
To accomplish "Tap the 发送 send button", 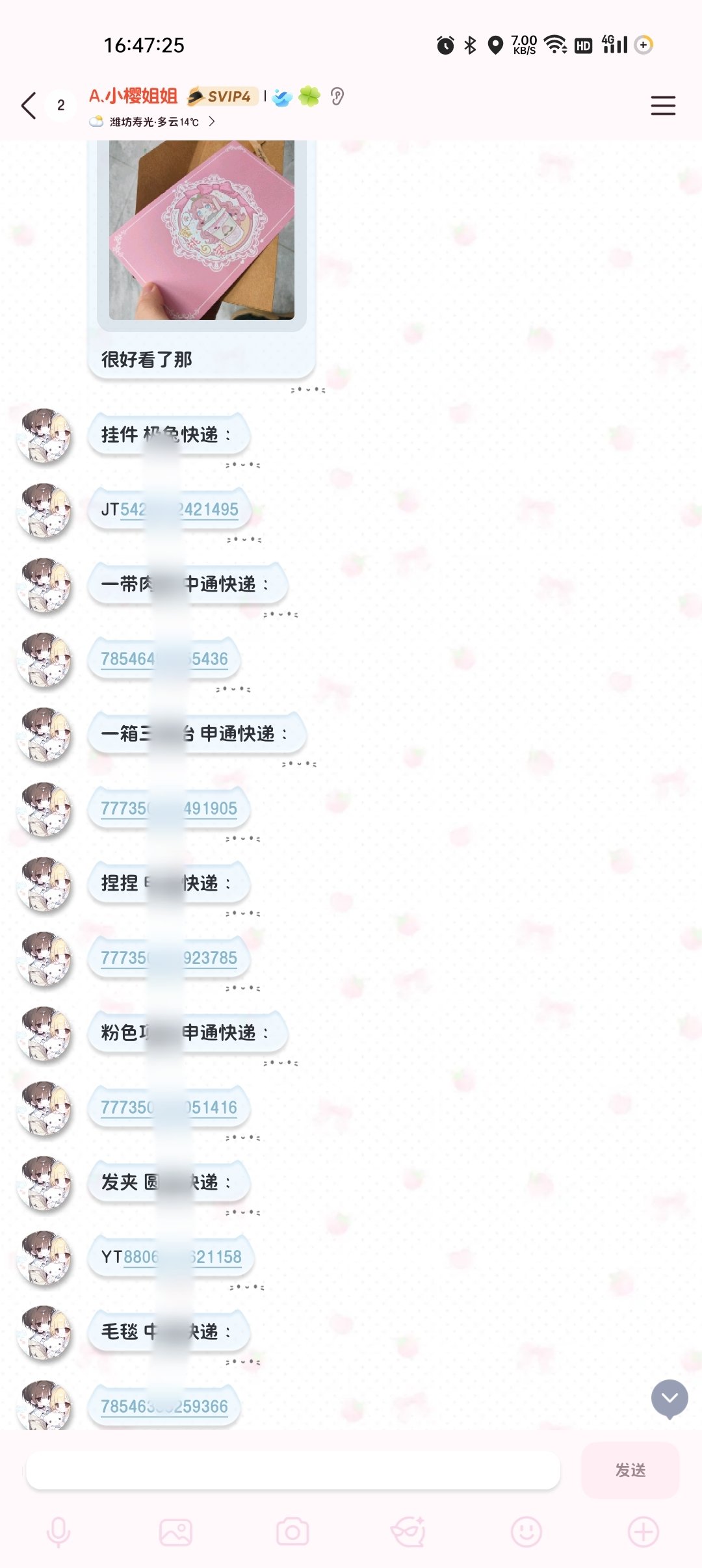I will tap(630, 1470).
